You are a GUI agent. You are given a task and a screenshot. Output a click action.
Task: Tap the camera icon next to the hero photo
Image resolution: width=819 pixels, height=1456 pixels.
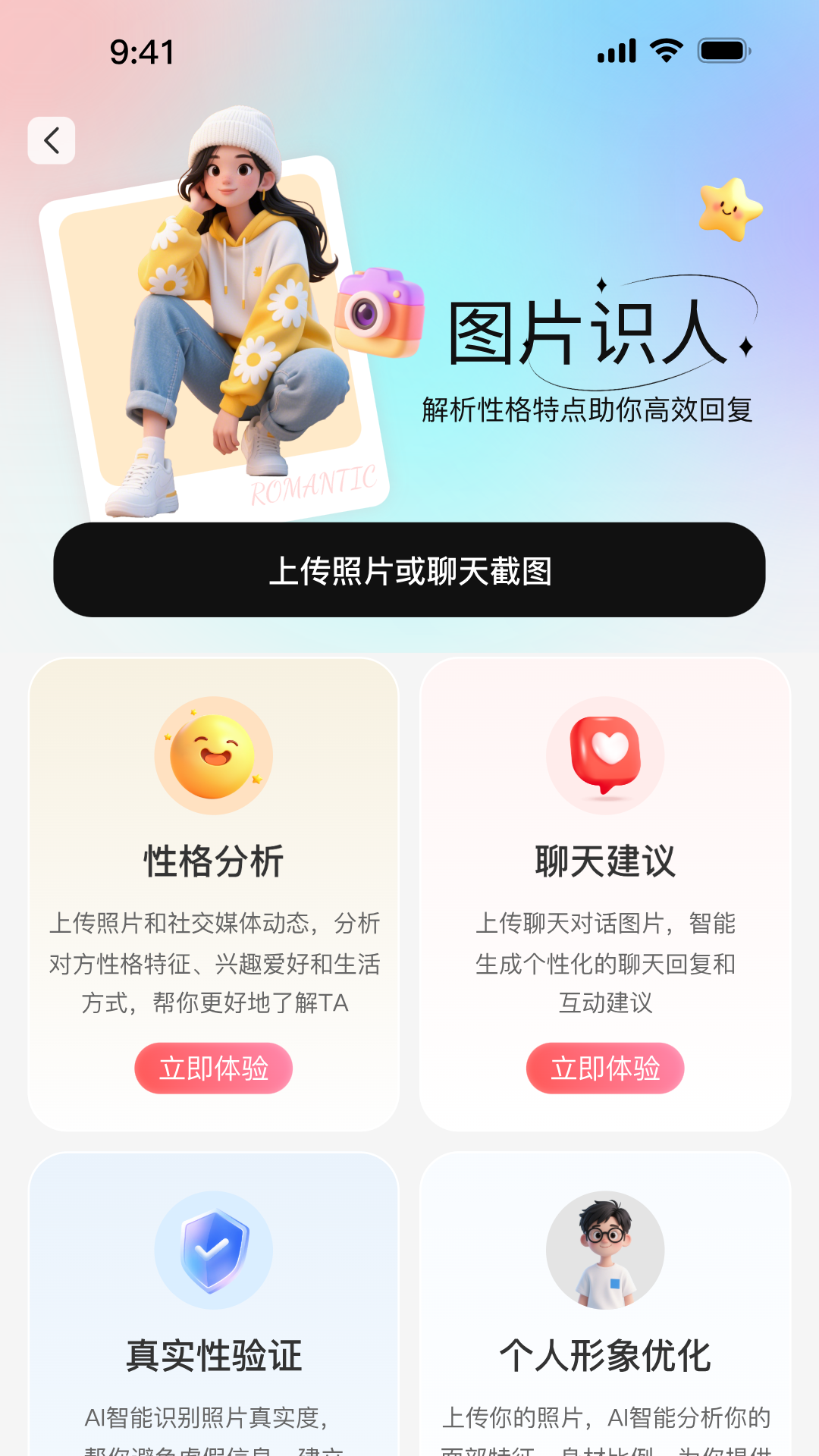coord(377,312)
